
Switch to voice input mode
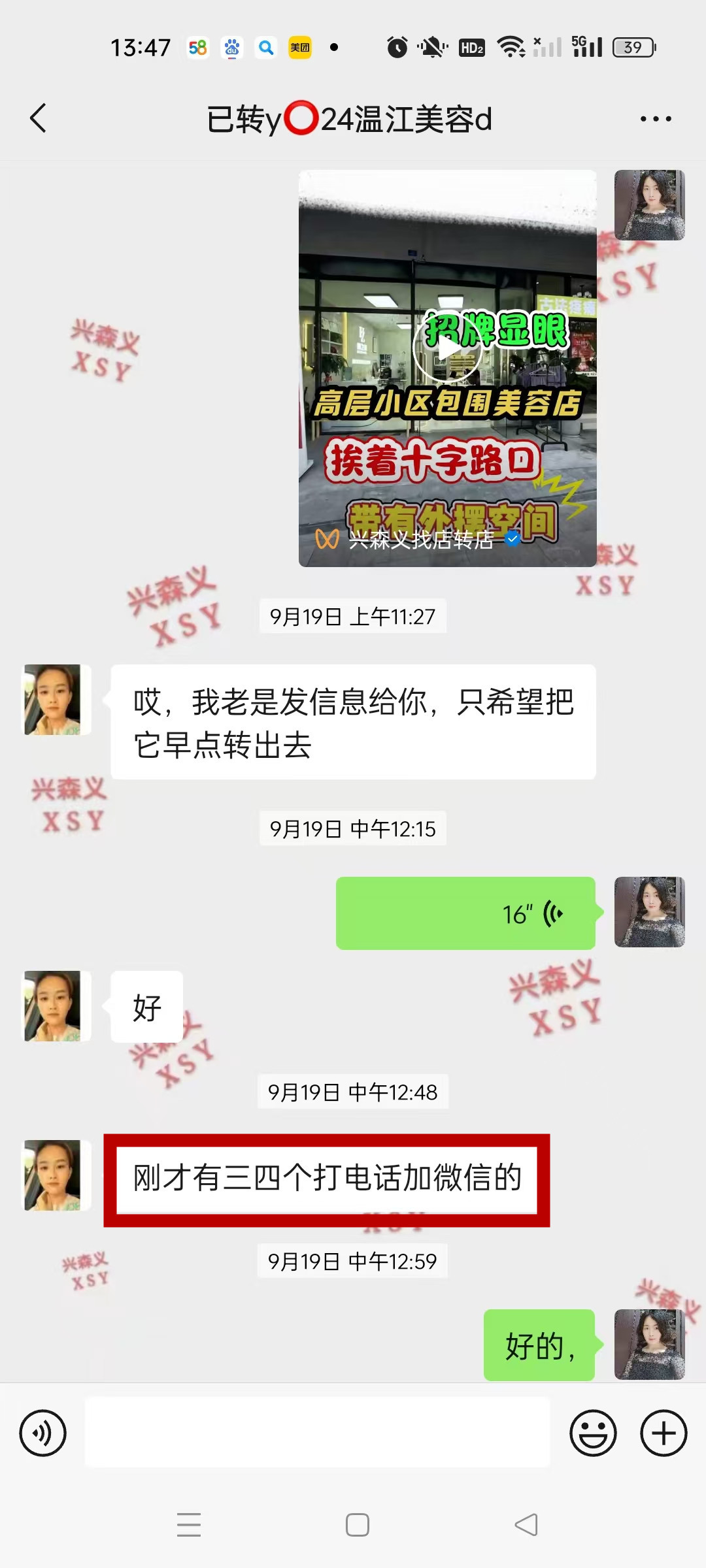click(x=43, y=1433)
